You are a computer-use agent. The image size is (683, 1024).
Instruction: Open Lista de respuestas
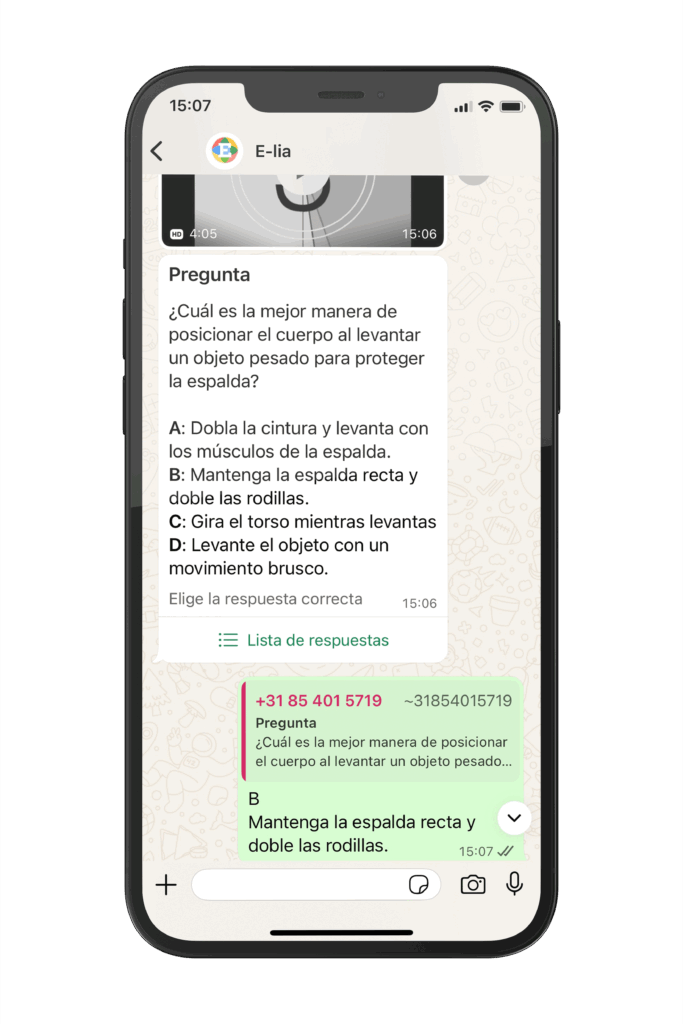pyautogui.click(x=303, y=640)
